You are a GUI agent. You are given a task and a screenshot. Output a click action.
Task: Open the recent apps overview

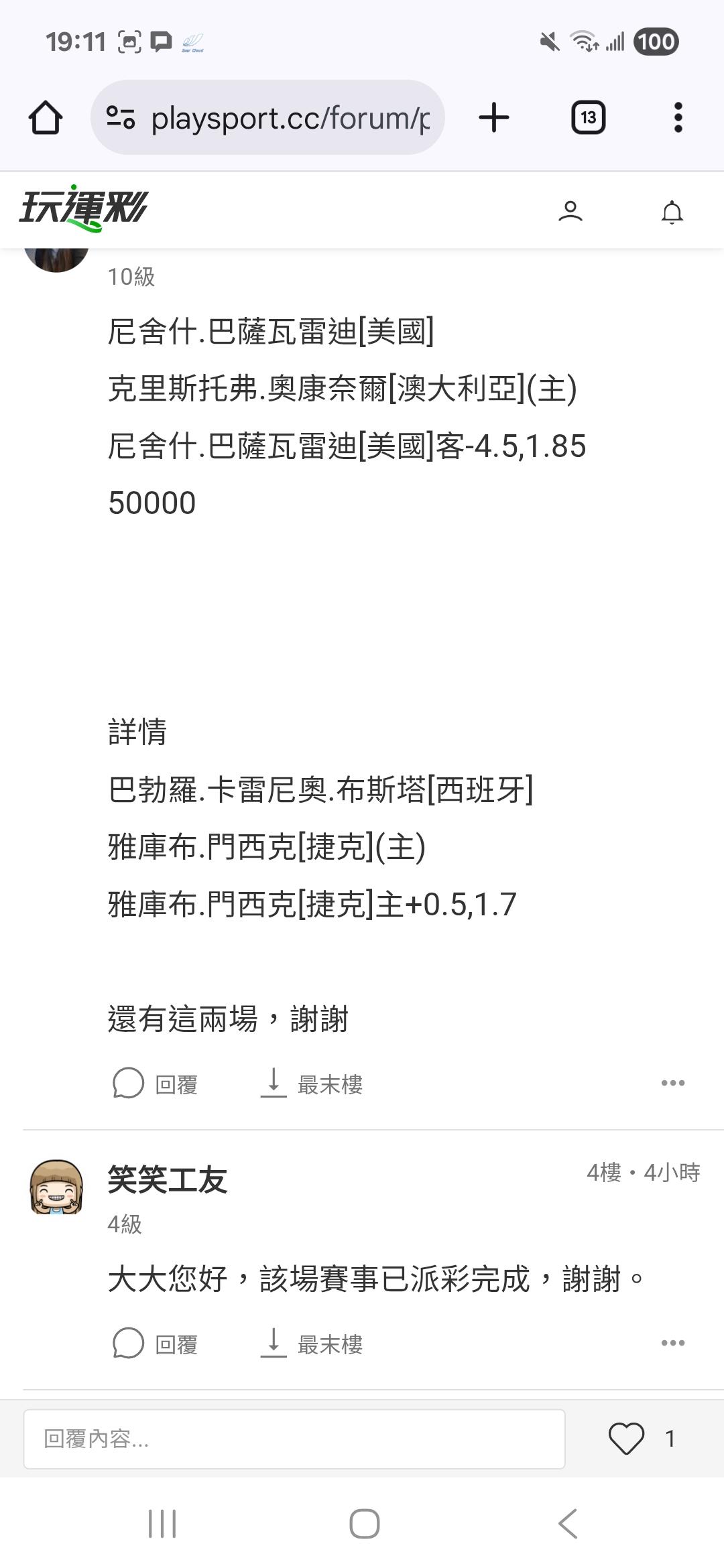(162, 1523)
